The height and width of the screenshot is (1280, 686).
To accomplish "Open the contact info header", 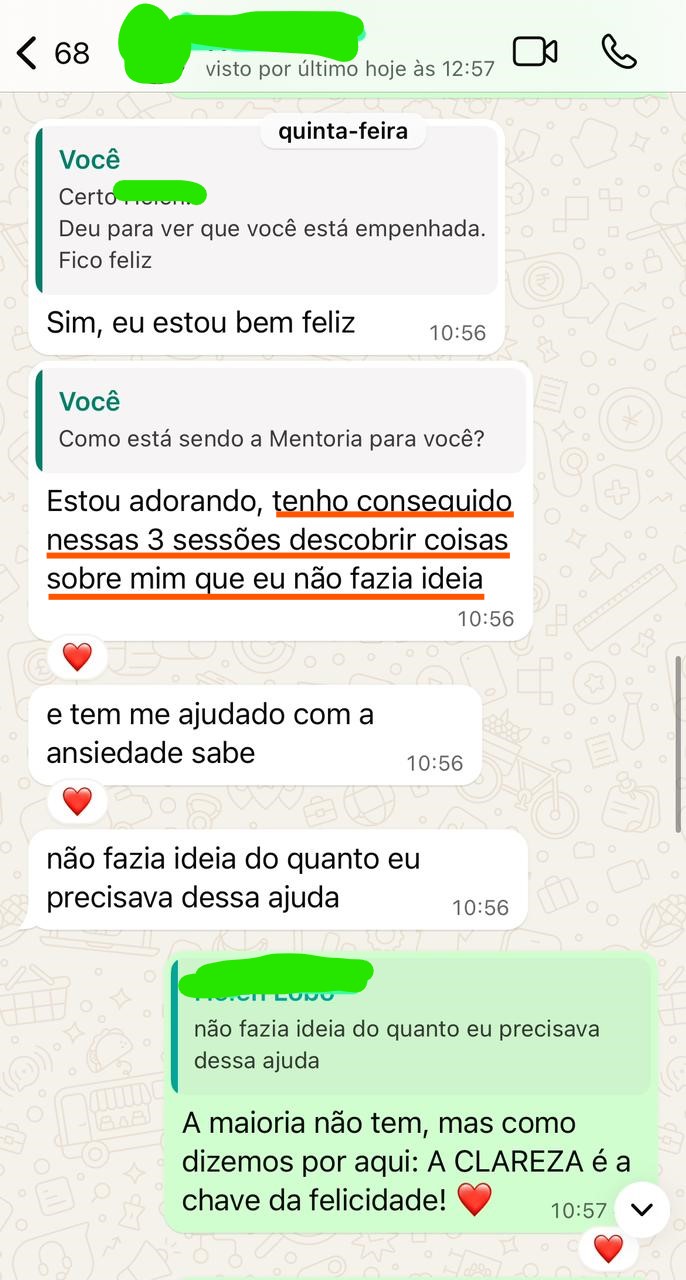I will click(300, 52).
